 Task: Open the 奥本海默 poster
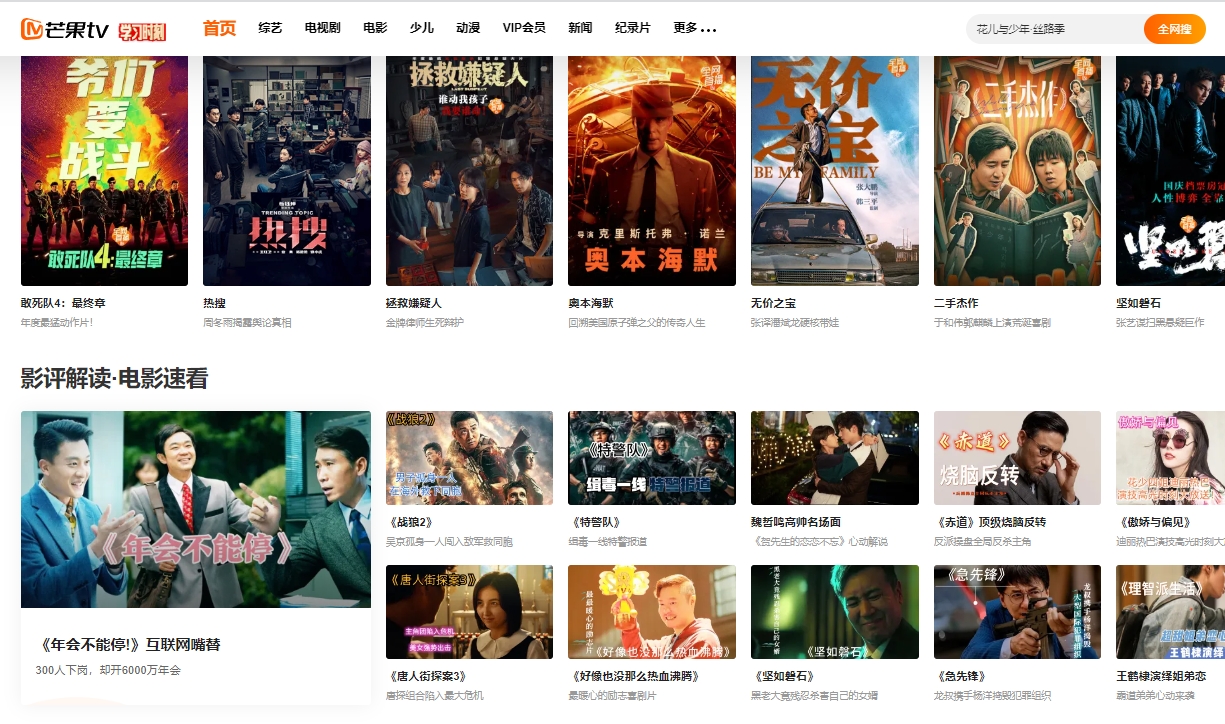(652, 170)
